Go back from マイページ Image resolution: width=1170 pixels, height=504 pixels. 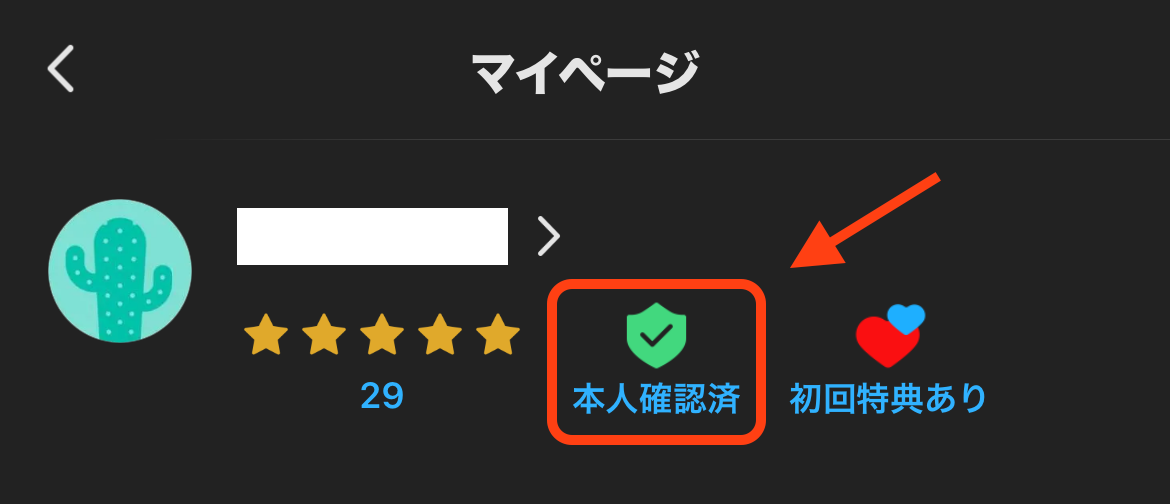click(61, 69)
